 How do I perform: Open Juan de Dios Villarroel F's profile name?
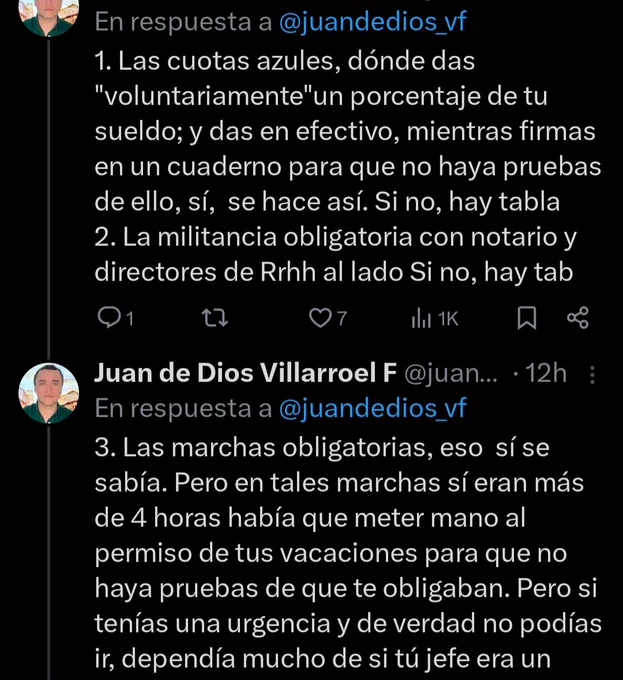[x=245, y=373]
